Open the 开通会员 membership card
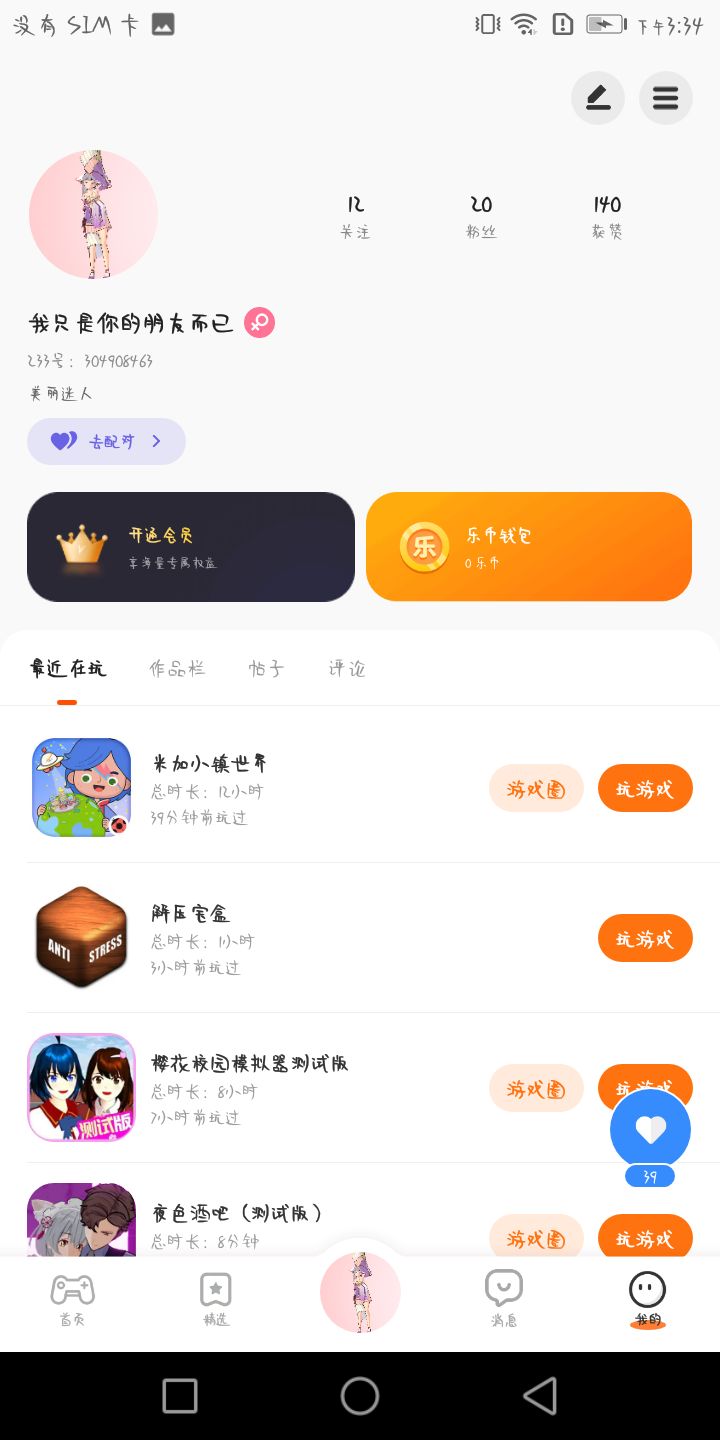Screen dimensions: 720x1440 tap(191, 547)
